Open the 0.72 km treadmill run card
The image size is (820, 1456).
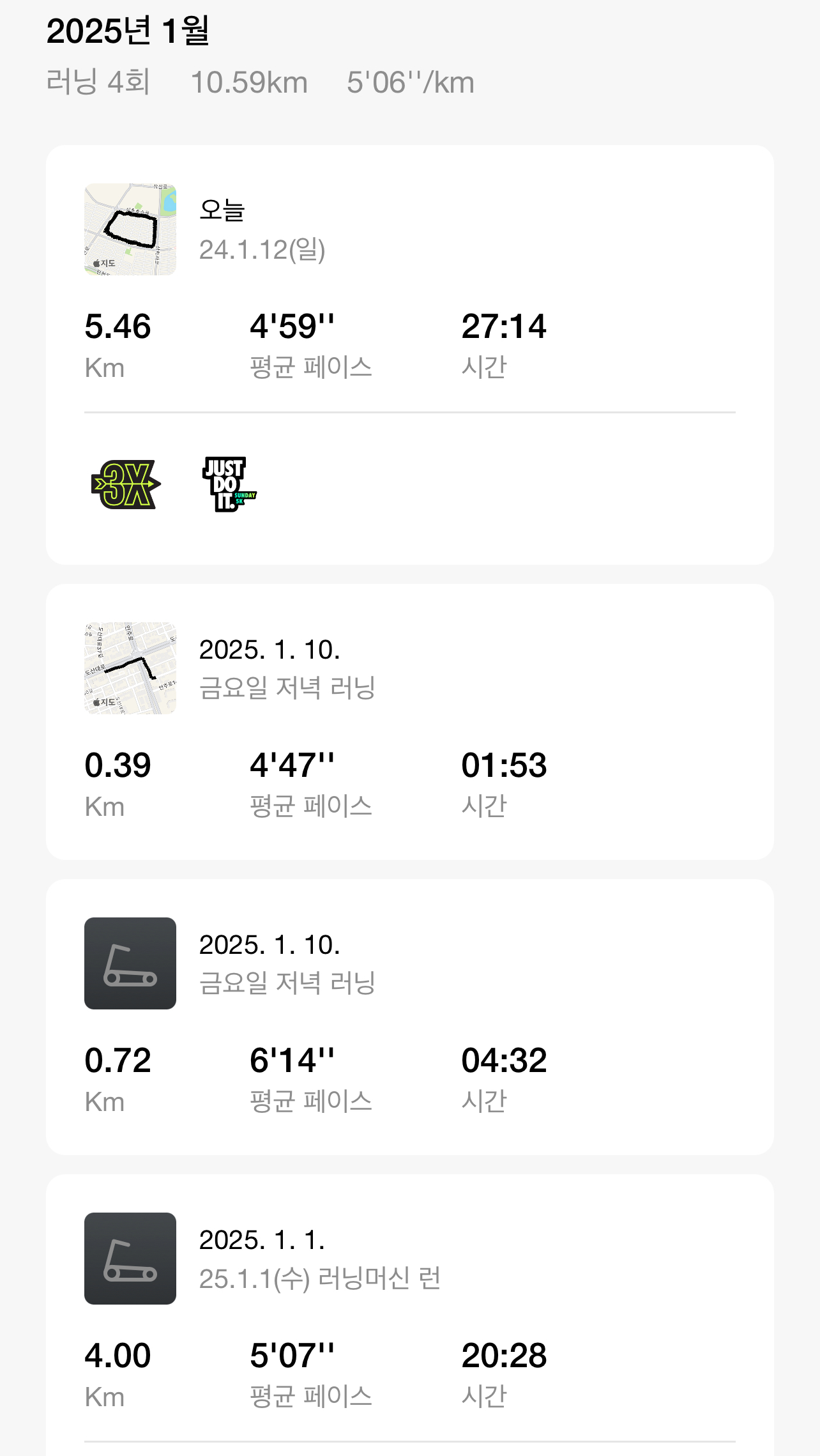[409, 1017]
